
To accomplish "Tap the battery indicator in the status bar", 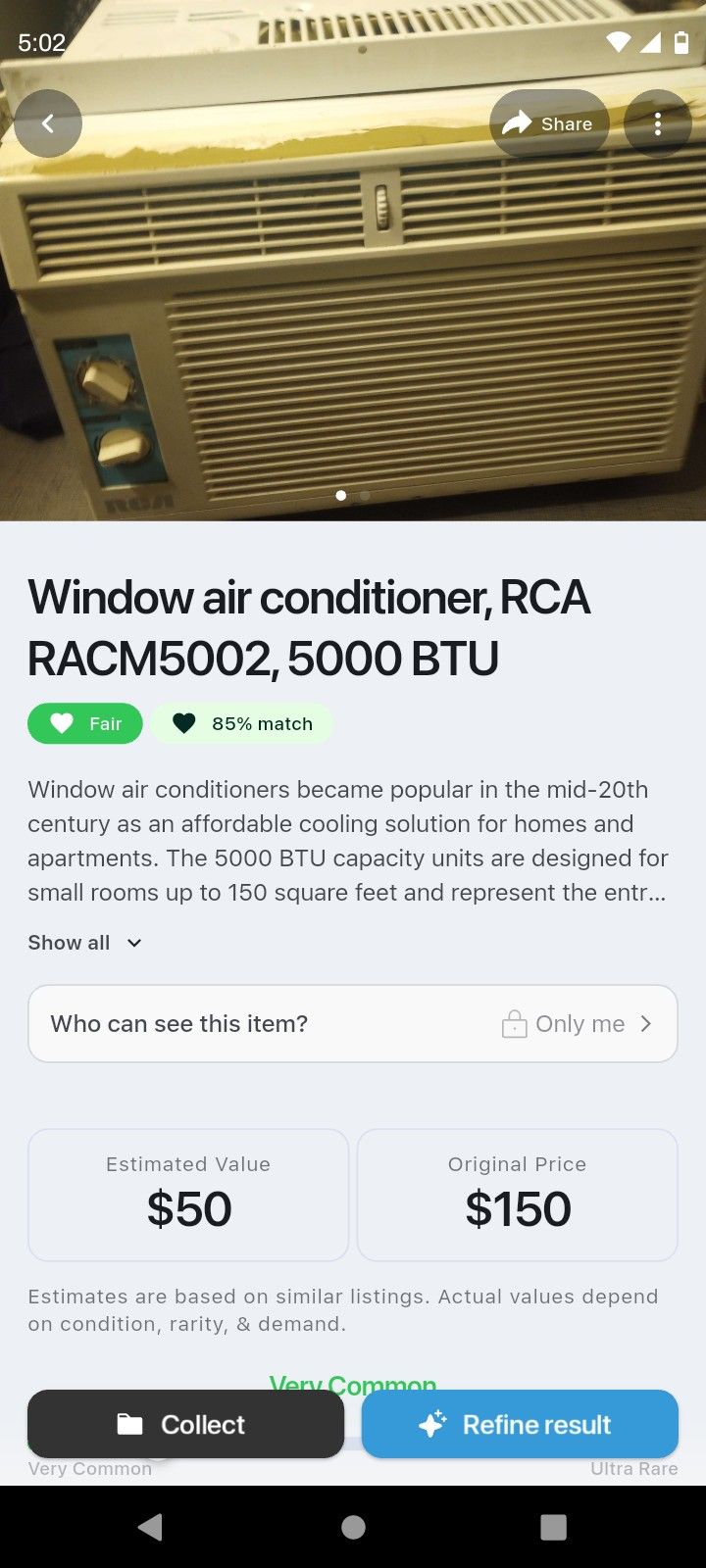I will point(683,43).
